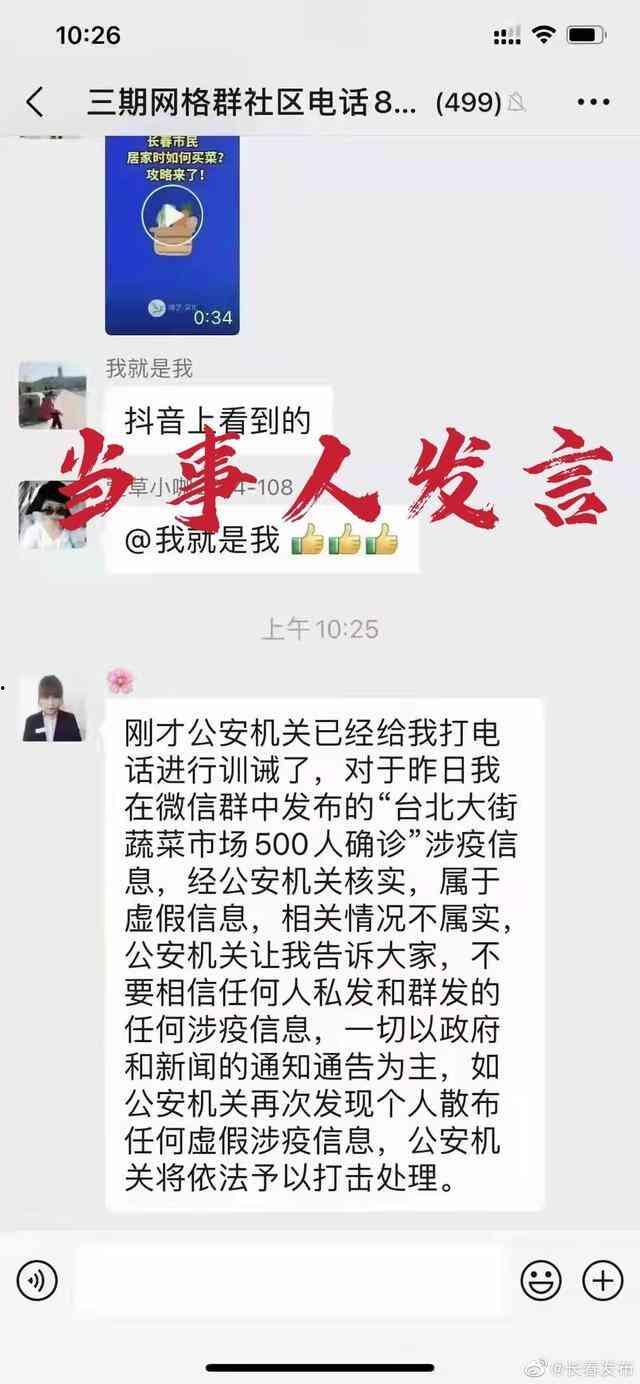Viewport: 640px width, 1384px height.
Task: Open avatar of the sunglasses-wearing member
Action: point(52,514)
